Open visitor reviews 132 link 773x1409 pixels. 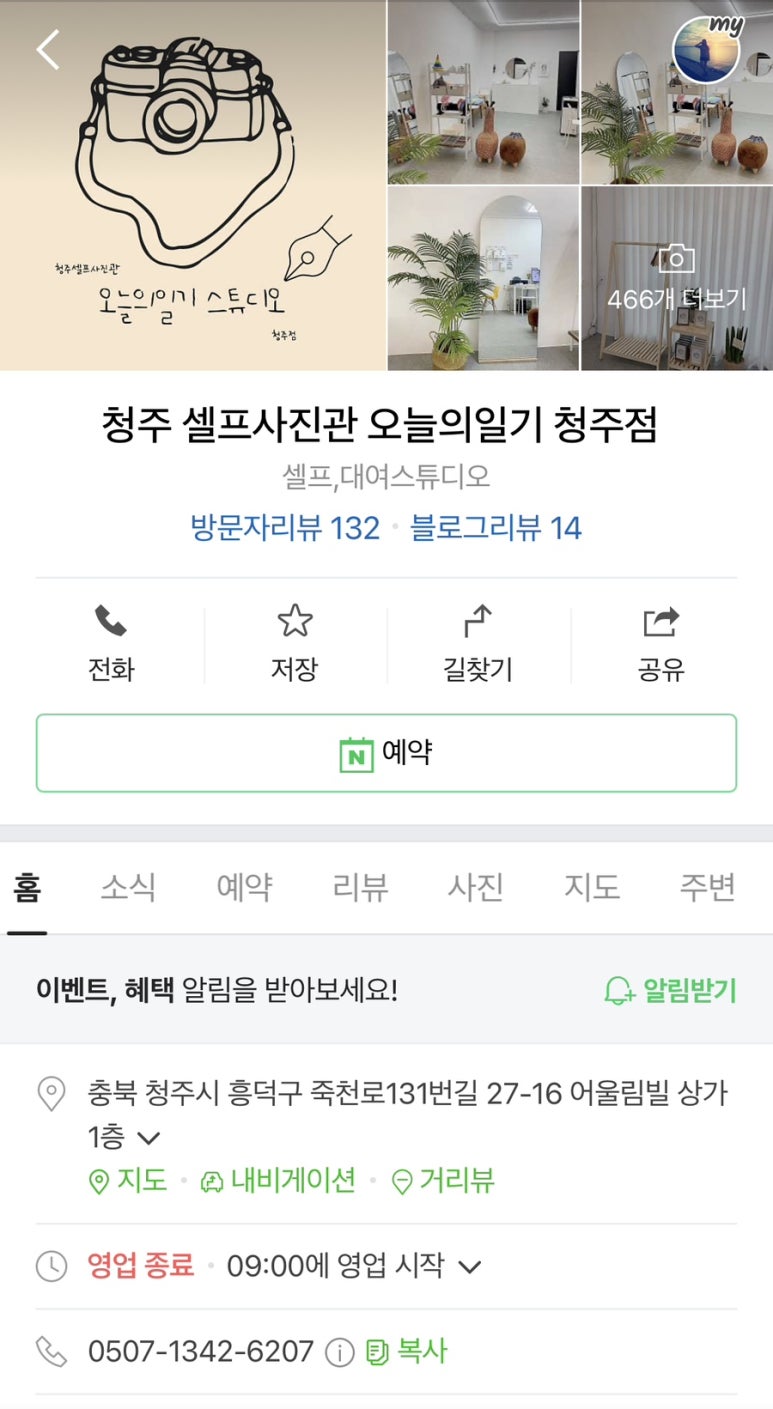pyautogui.click(x=285, y=528)
